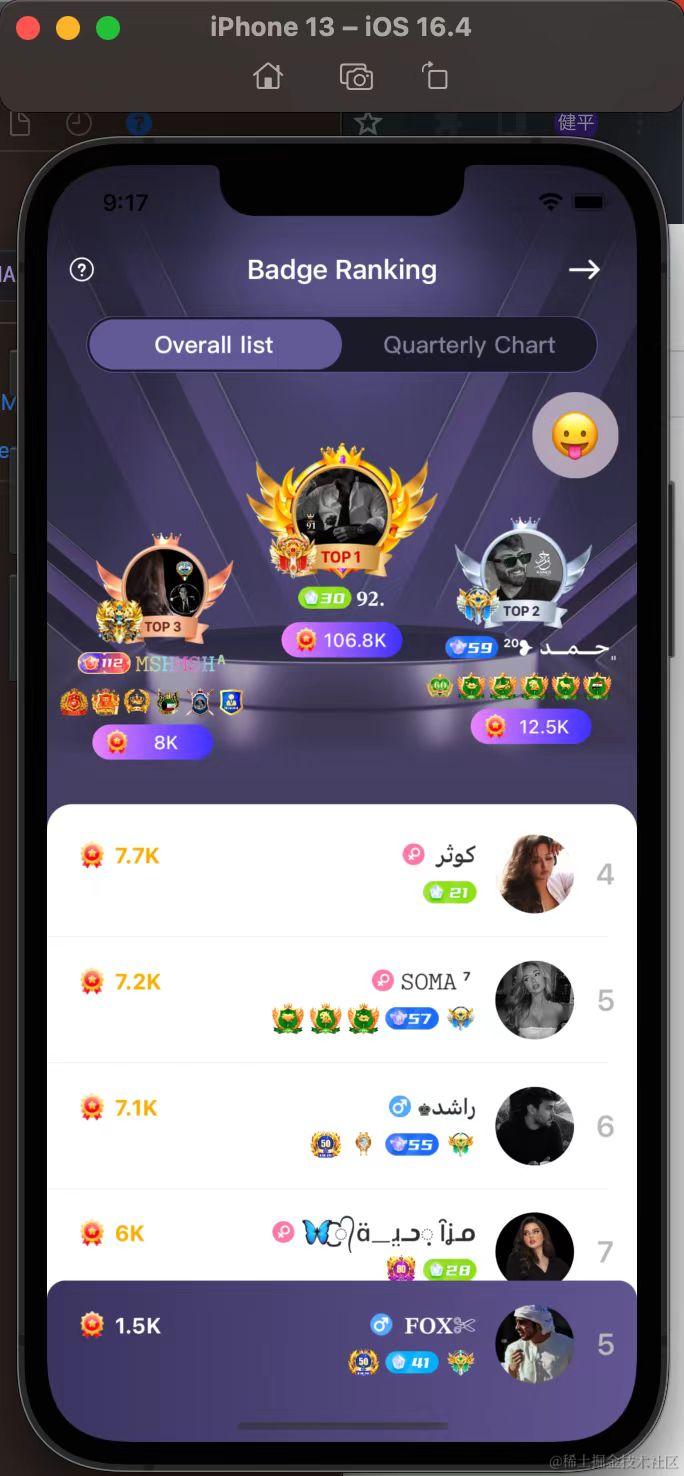Open rank 7 row with 6K badges
Viewport: 684px width, 1476px height.
342,1240
